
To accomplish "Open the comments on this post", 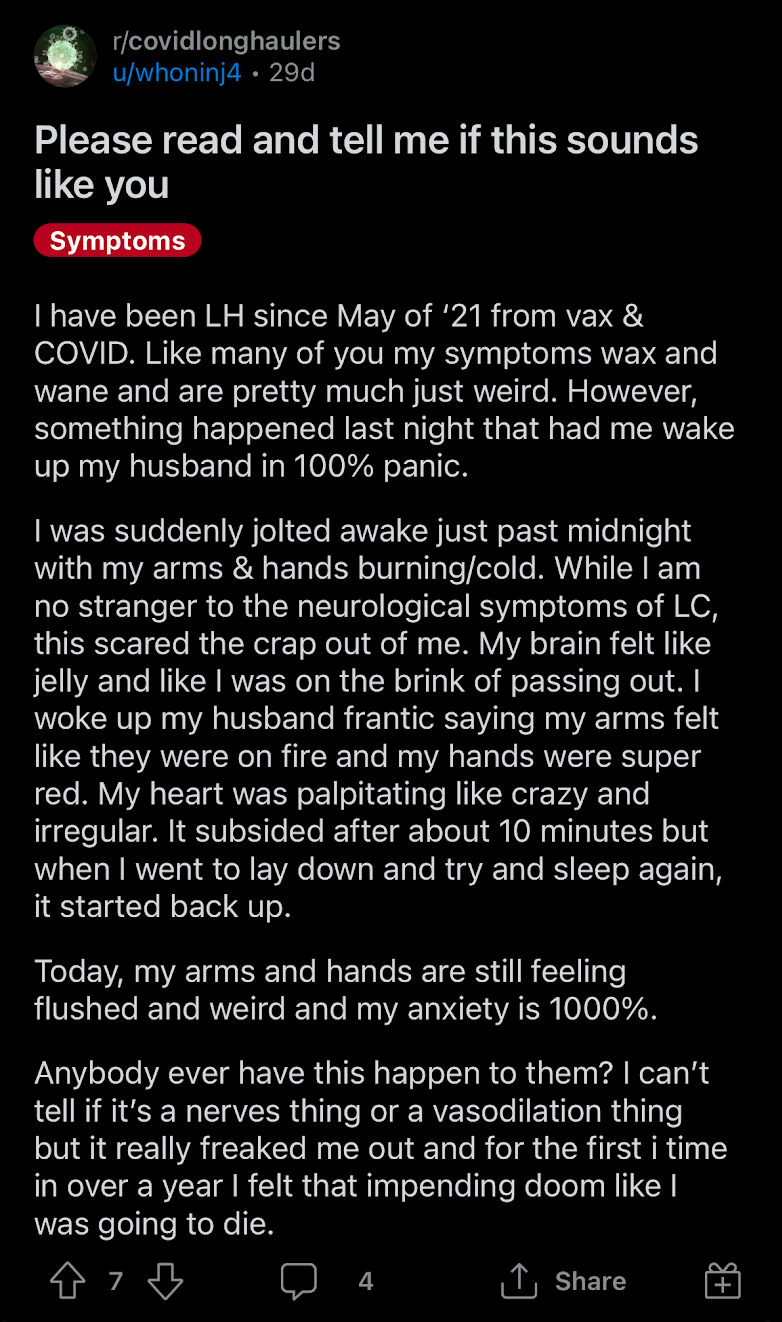I will [x=299, y=1281].
